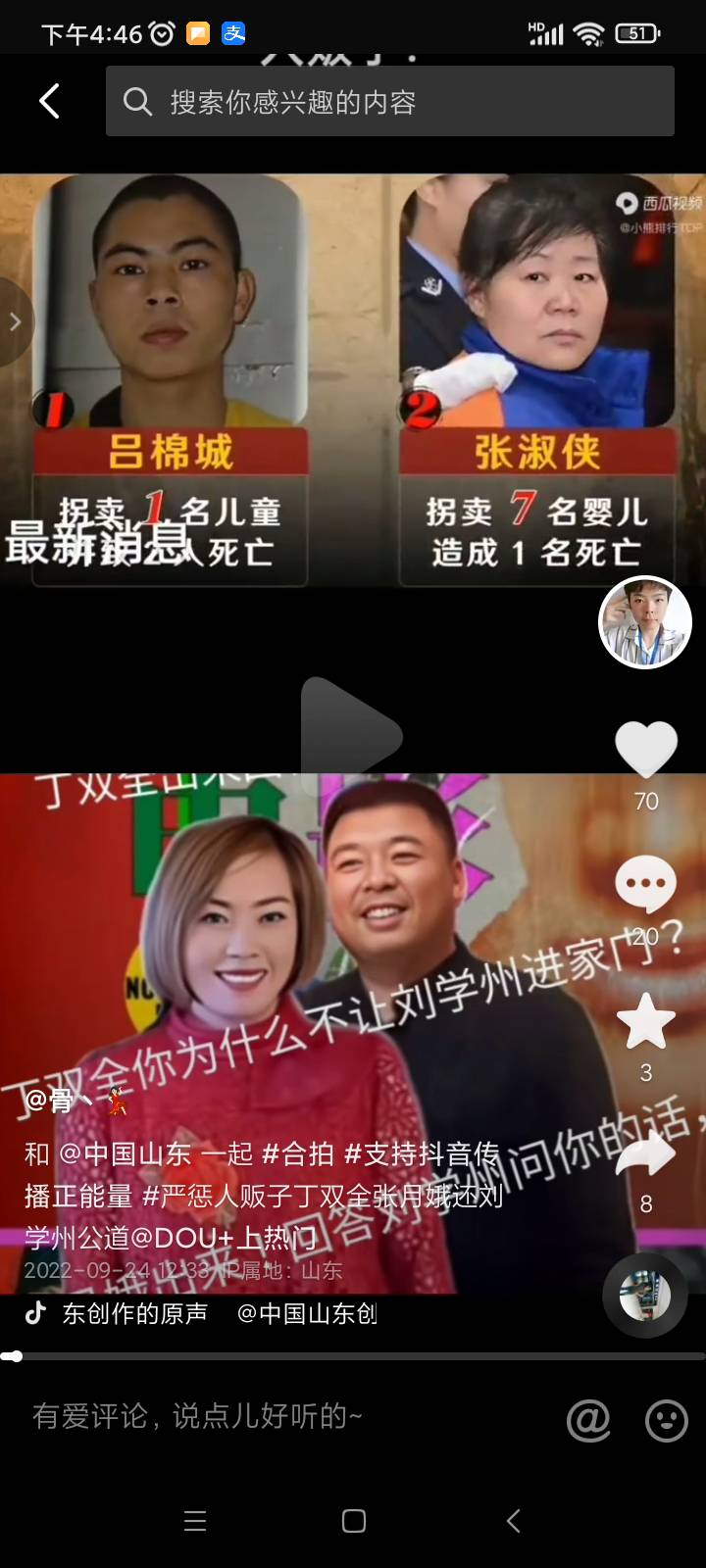Add this video to favorites
706x1568 pixels.
tap(645, 1021)
